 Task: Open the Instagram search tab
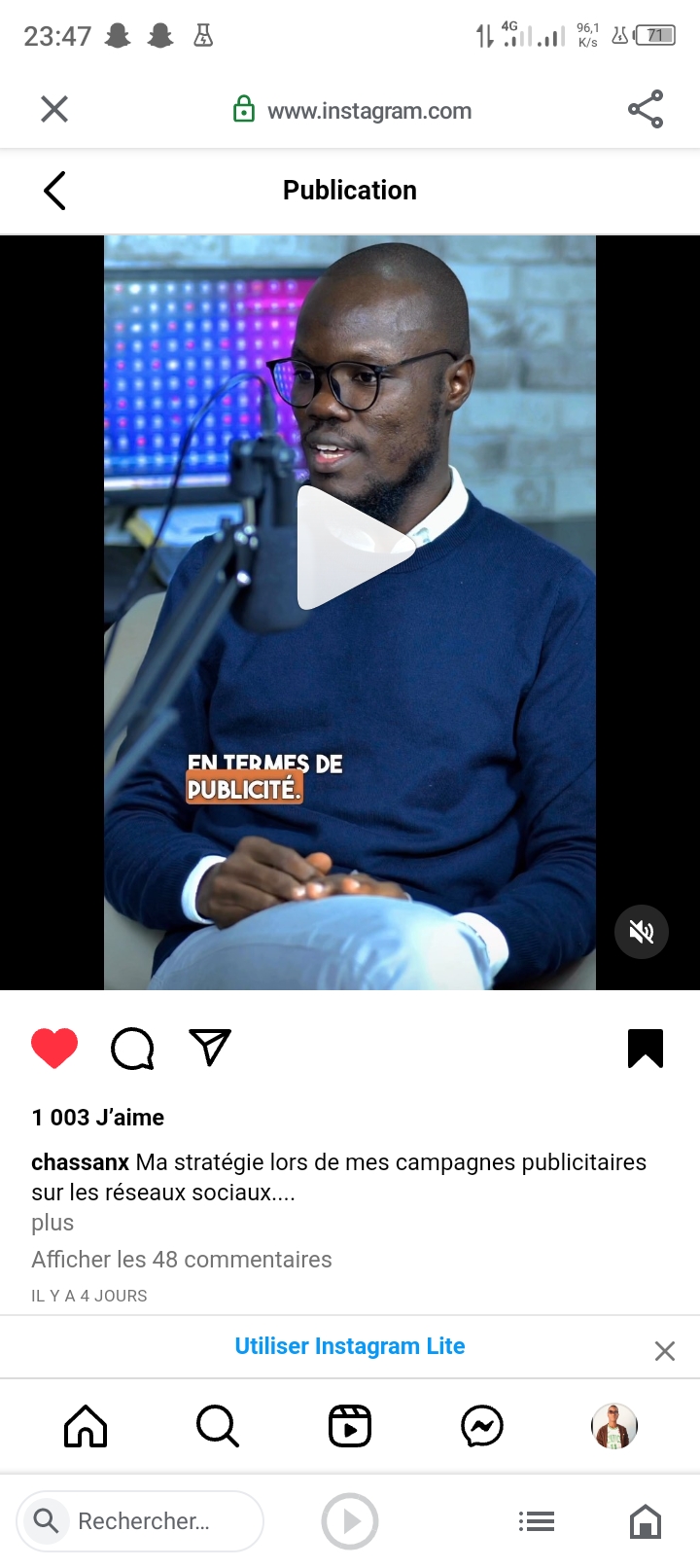(x=218, y=1427)
